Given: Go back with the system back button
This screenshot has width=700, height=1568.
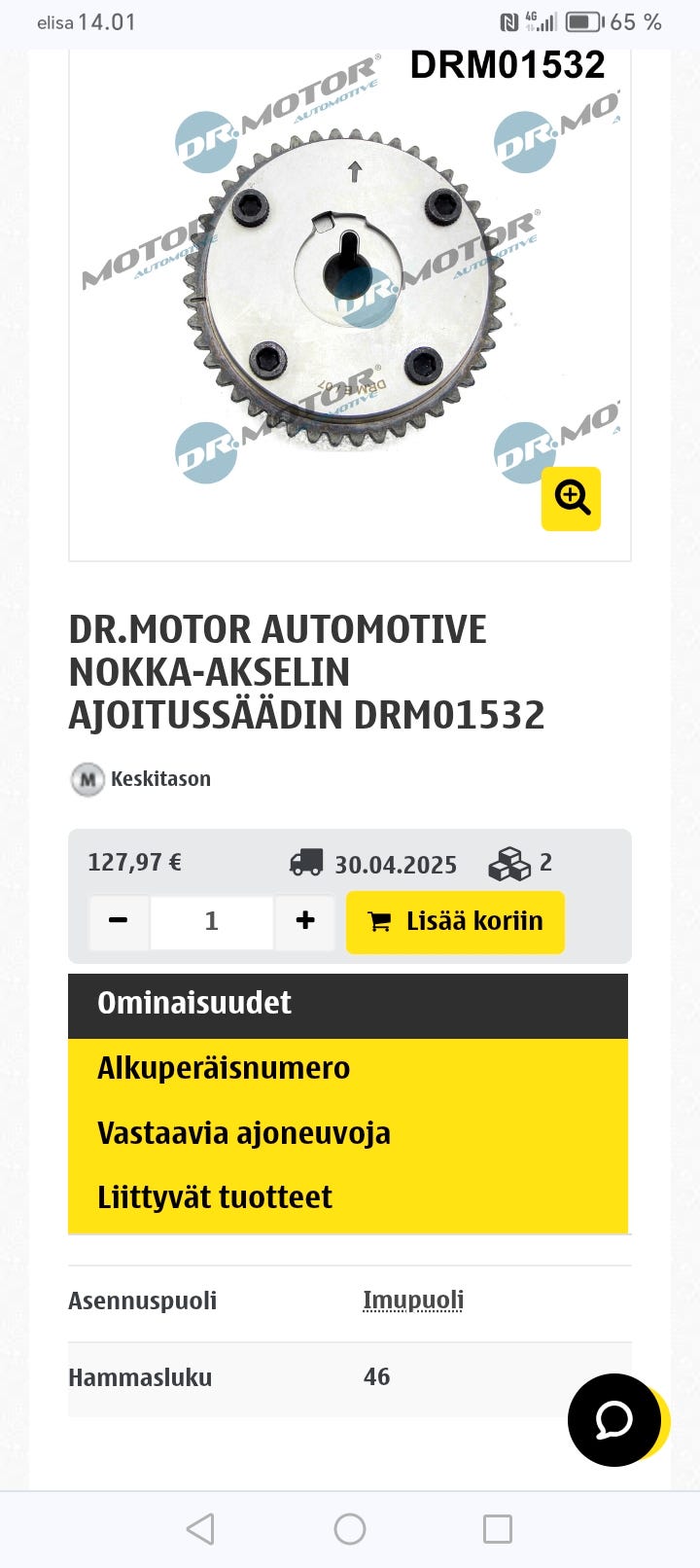Looking at the screenshot, I should (x=200, y=1529).
